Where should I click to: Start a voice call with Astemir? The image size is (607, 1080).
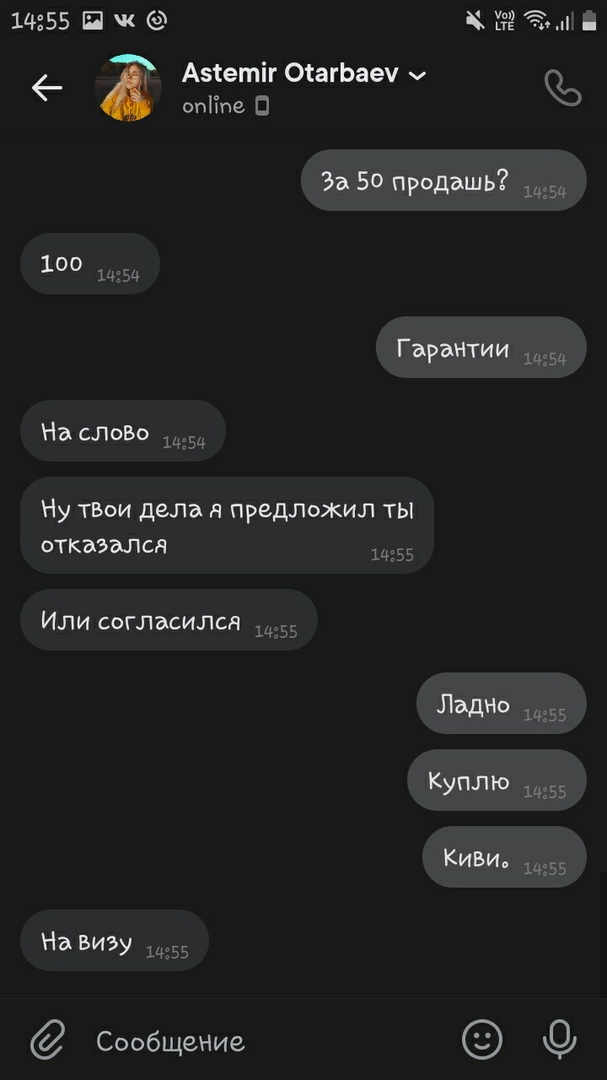(x=562, y=88)
